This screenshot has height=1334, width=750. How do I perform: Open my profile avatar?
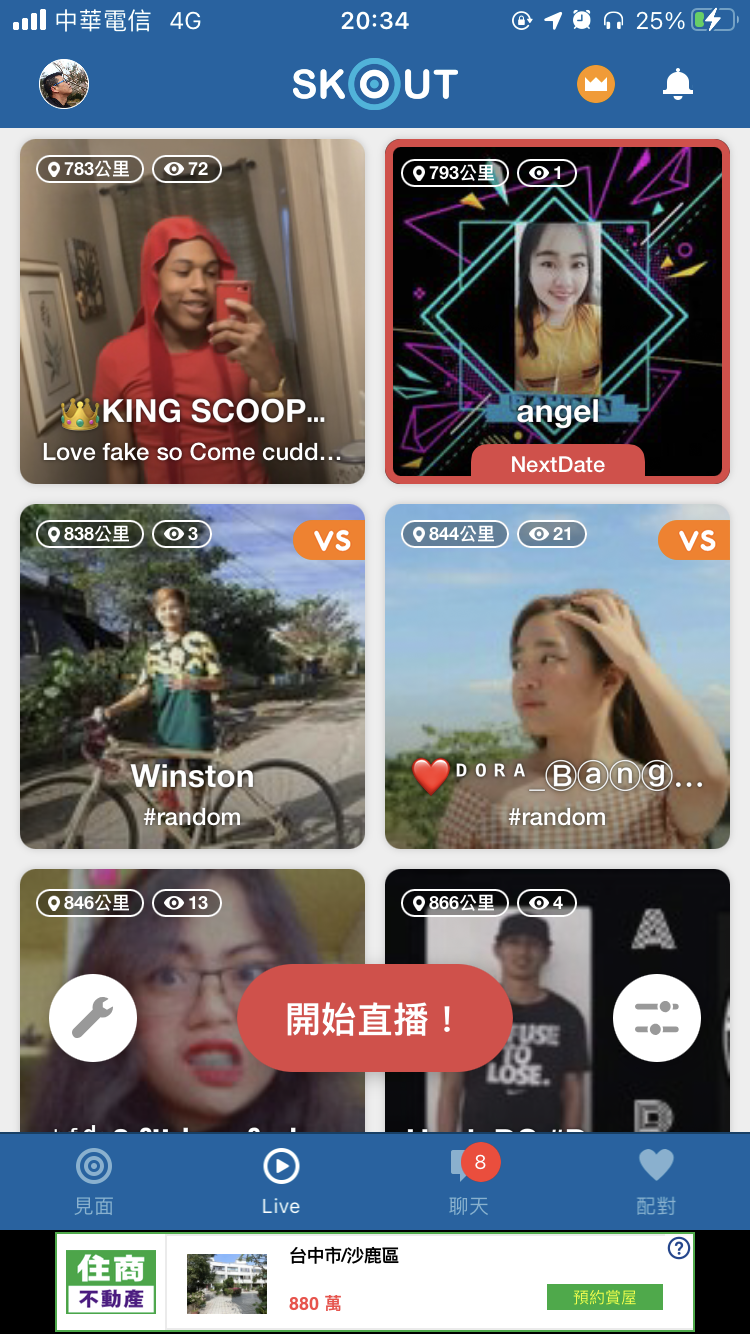pos(64,84)
